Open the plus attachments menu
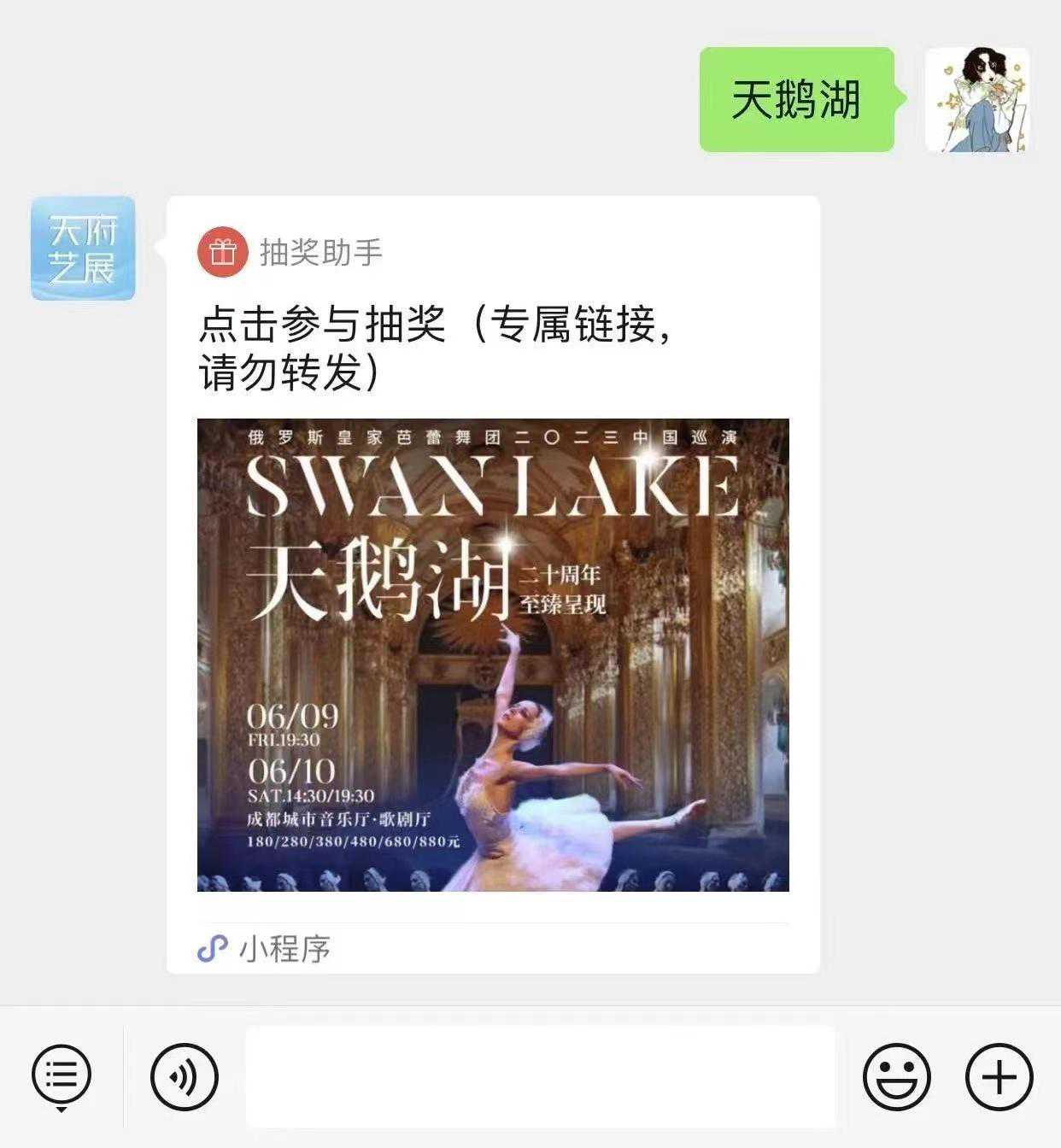 tap(999, 1076)
